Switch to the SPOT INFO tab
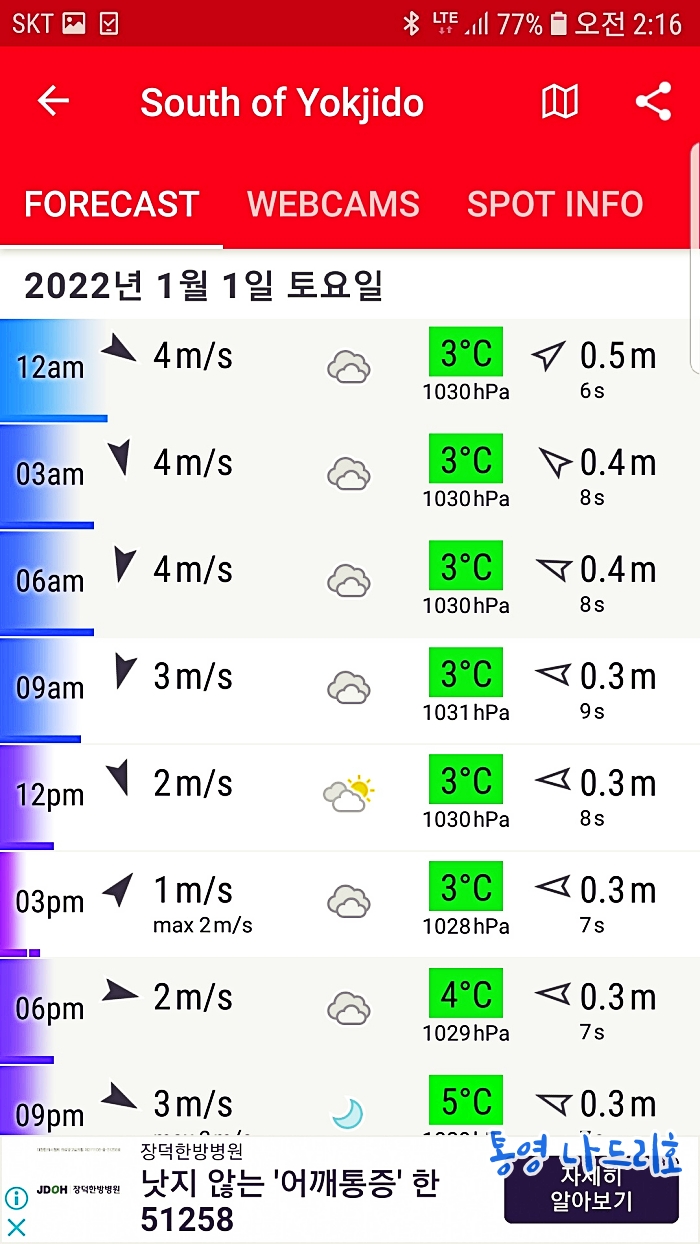 tap(555, 204)
